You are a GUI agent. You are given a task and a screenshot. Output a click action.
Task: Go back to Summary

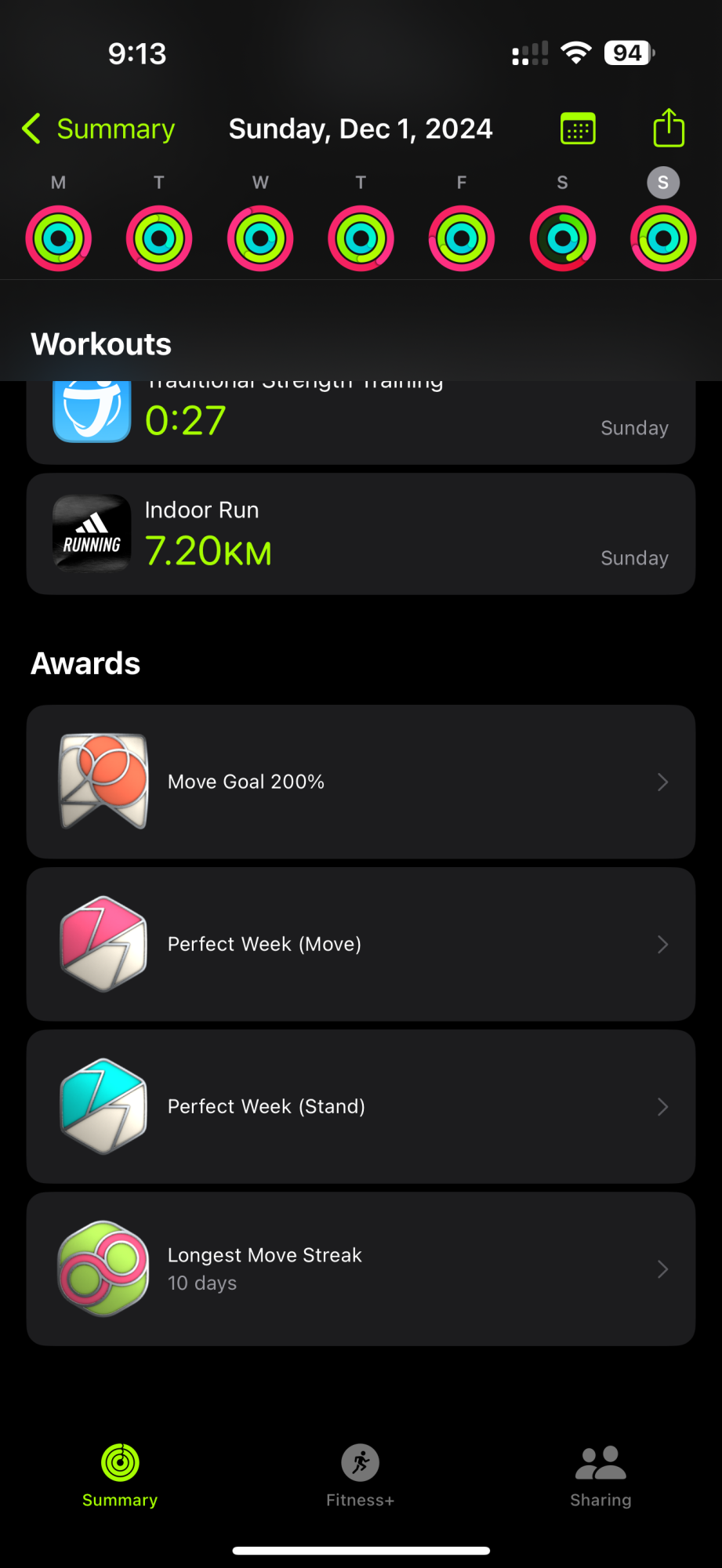99,129
